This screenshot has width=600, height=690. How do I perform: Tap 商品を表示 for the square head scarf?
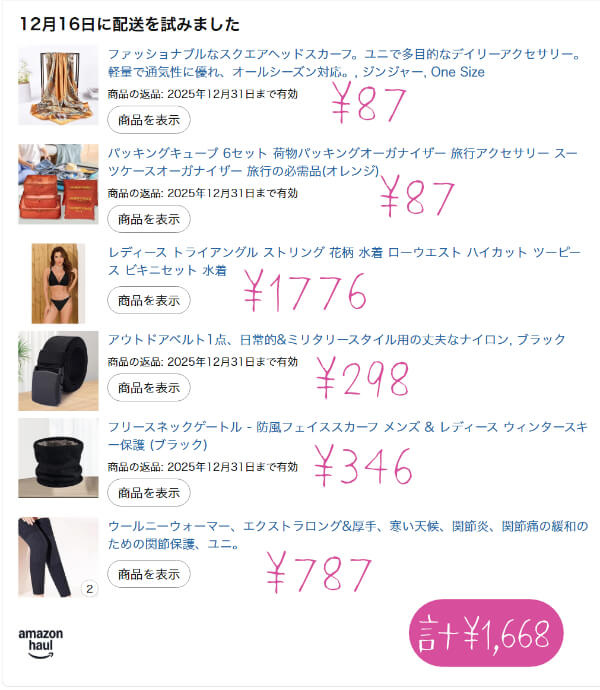tap(148, 120)
